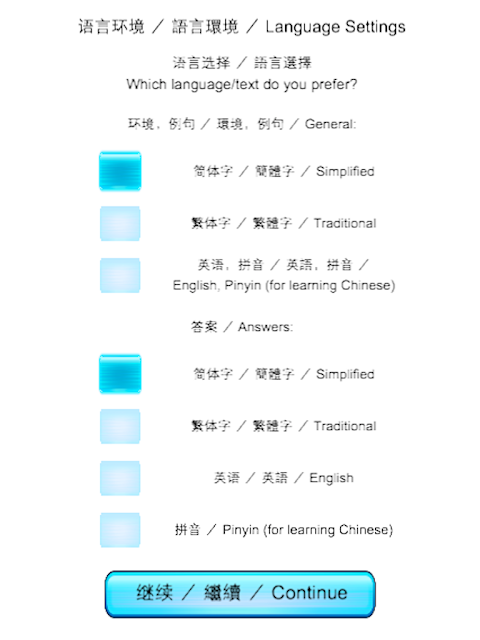Select Traditional under Answers

120,426
